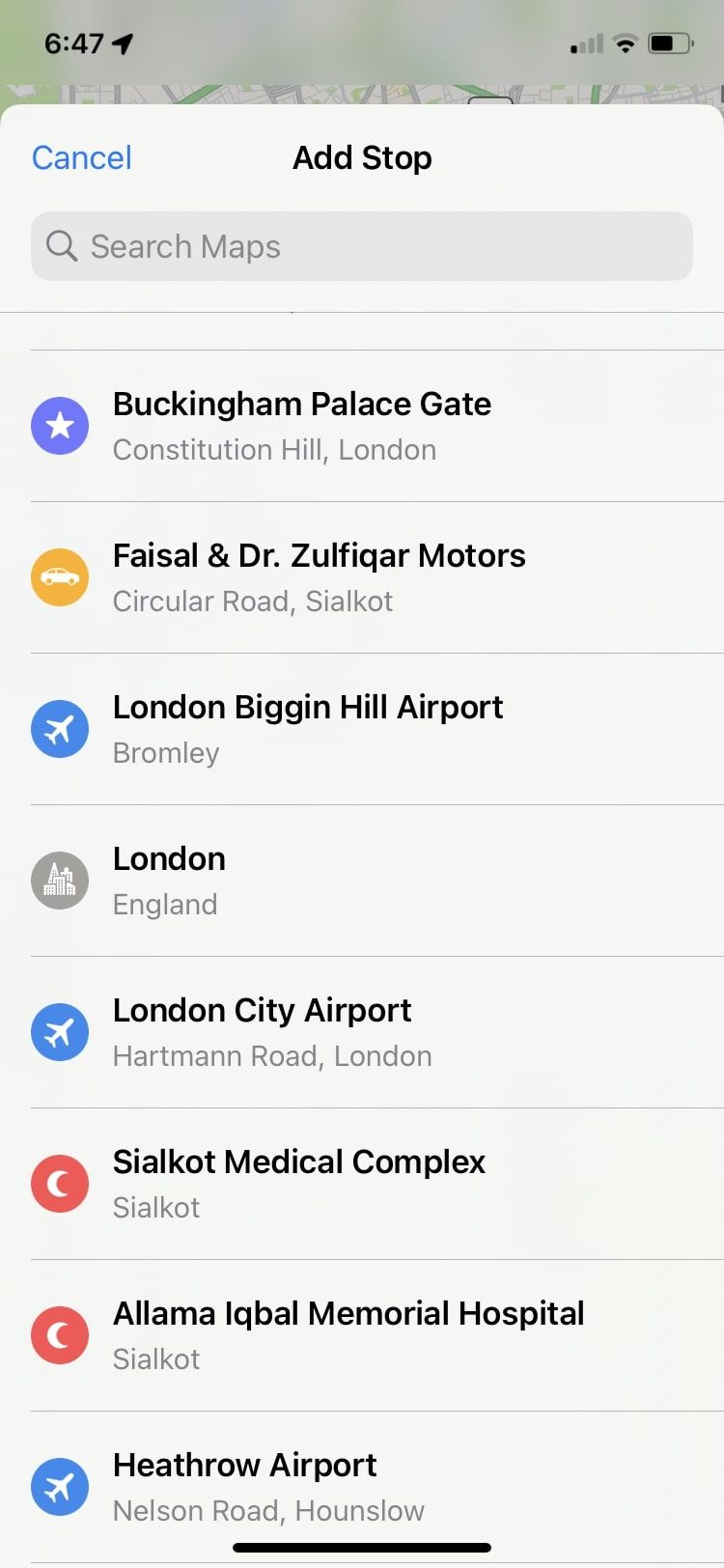Screen dimensions: 724x1568
Task: Cancel adding a stop
Action: pos(82,158)
